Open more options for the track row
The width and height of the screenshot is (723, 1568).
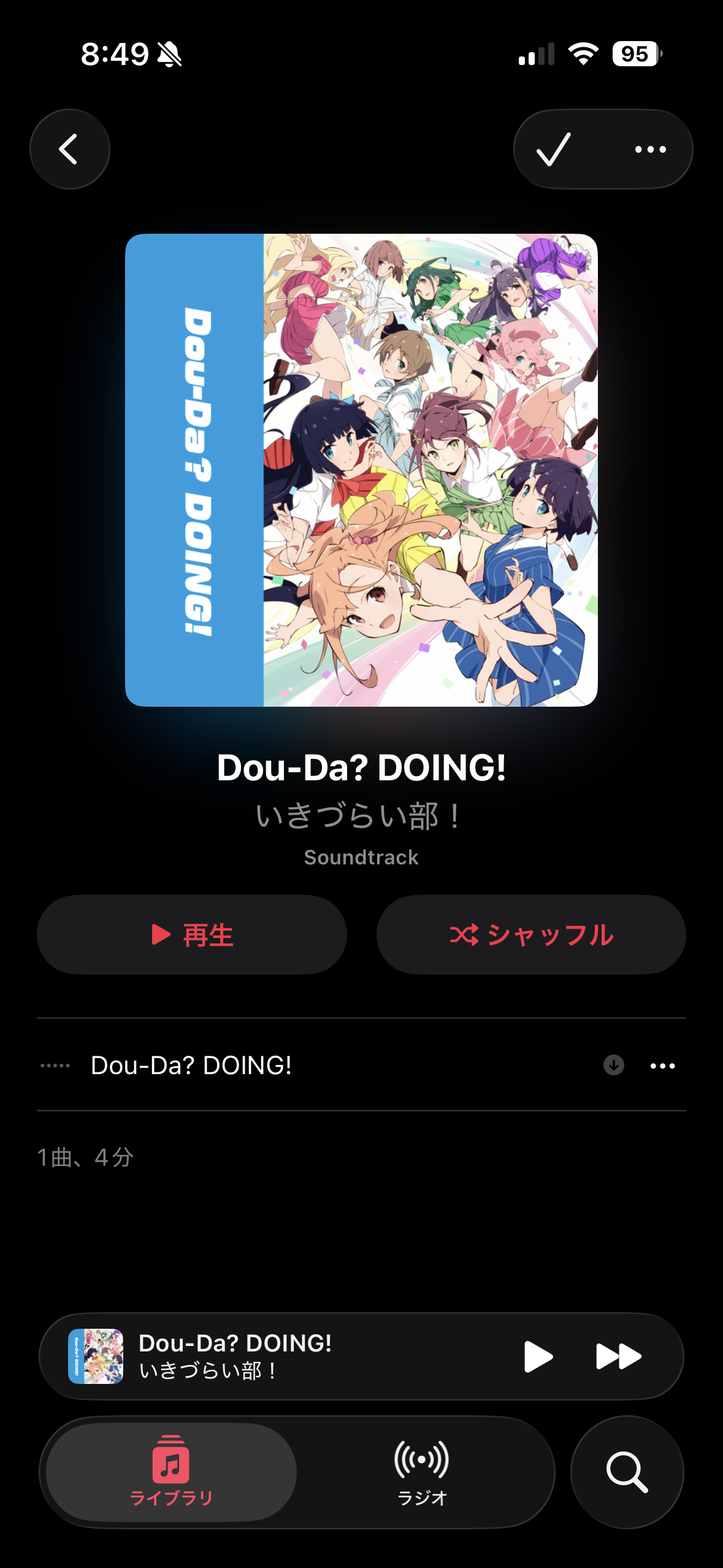[662, 1066]
